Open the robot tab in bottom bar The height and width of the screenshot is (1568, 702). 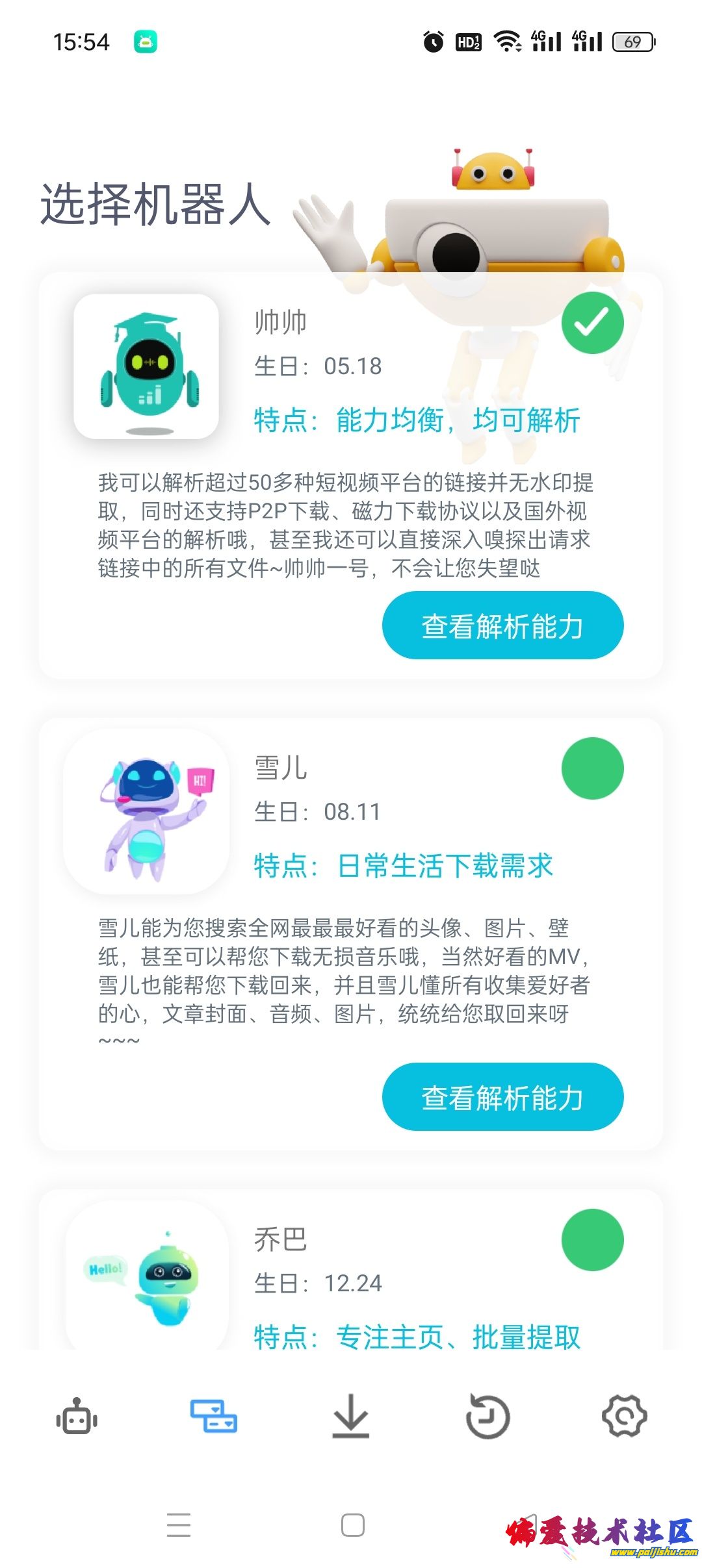[77, 1416]
